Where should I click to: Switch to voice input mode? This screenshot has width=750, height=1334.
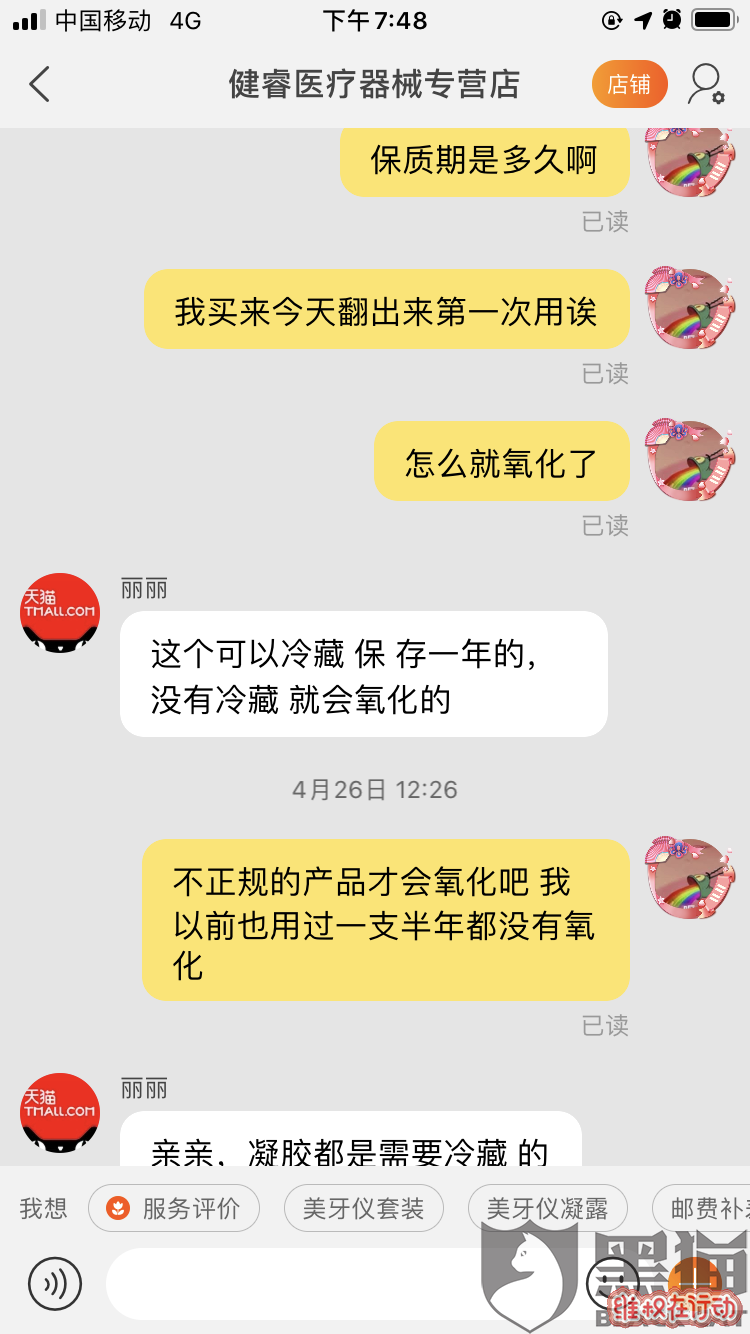[55, 1283]
